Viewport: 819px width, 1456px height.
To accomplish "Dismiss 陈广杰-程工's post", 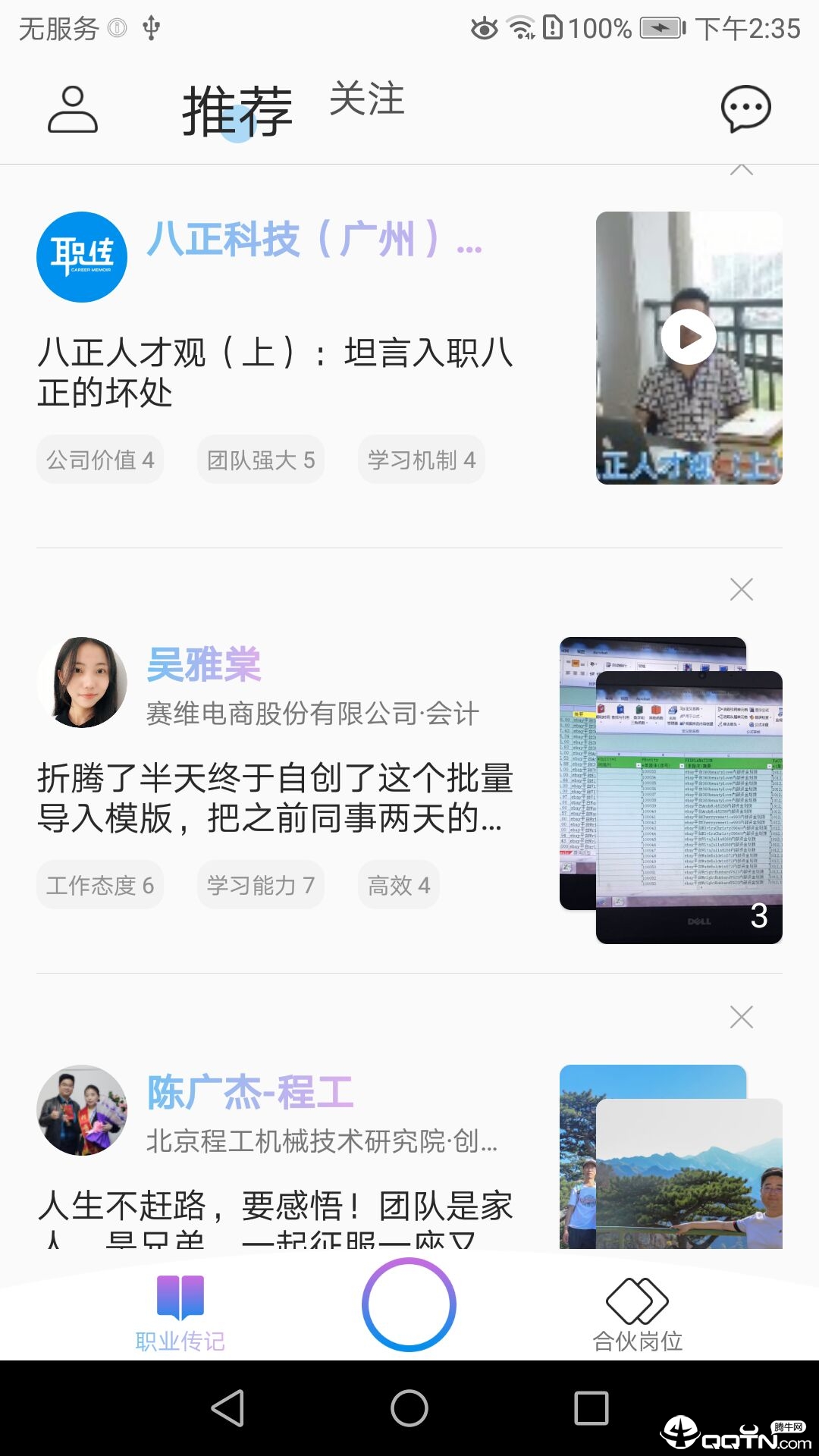I will [741, 1017].
